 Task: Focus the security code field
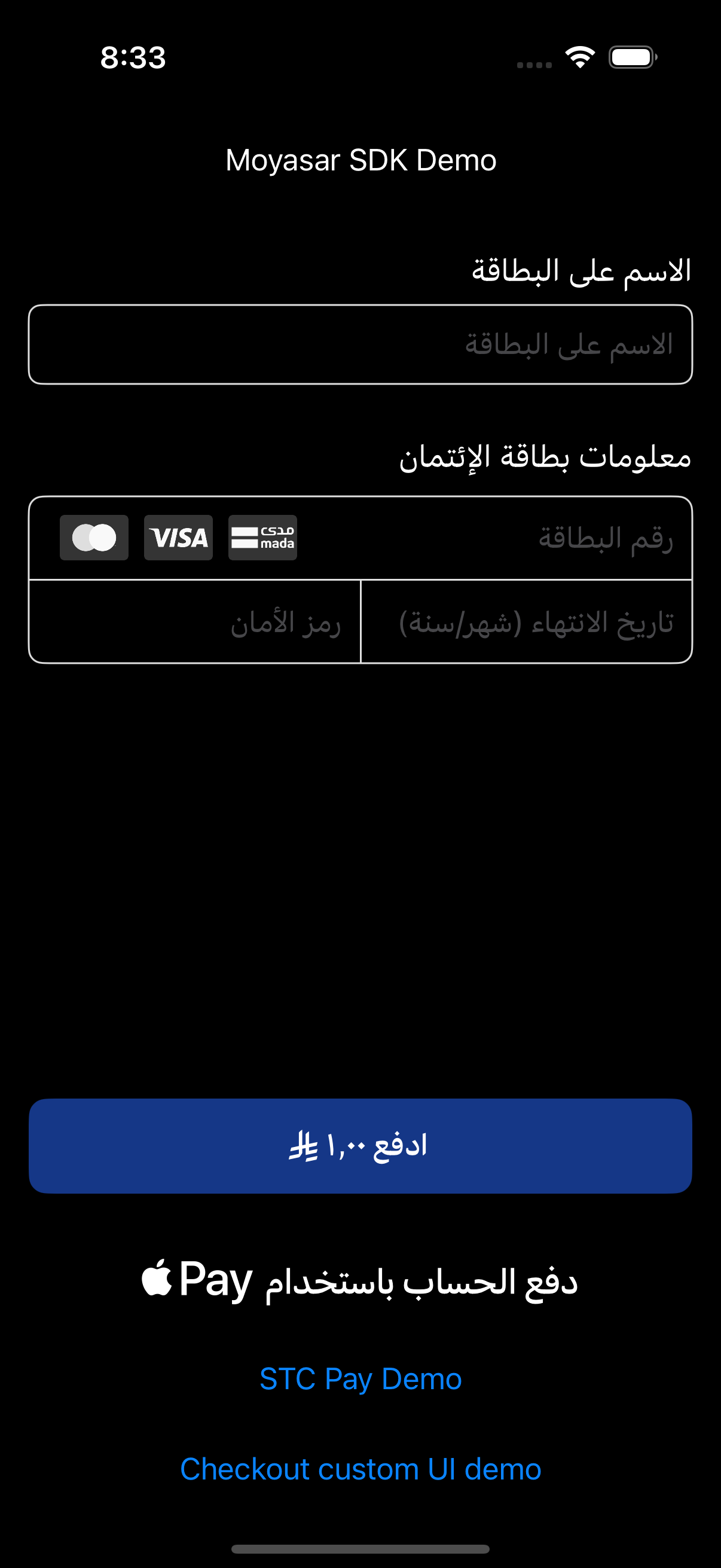click(195, 622)
